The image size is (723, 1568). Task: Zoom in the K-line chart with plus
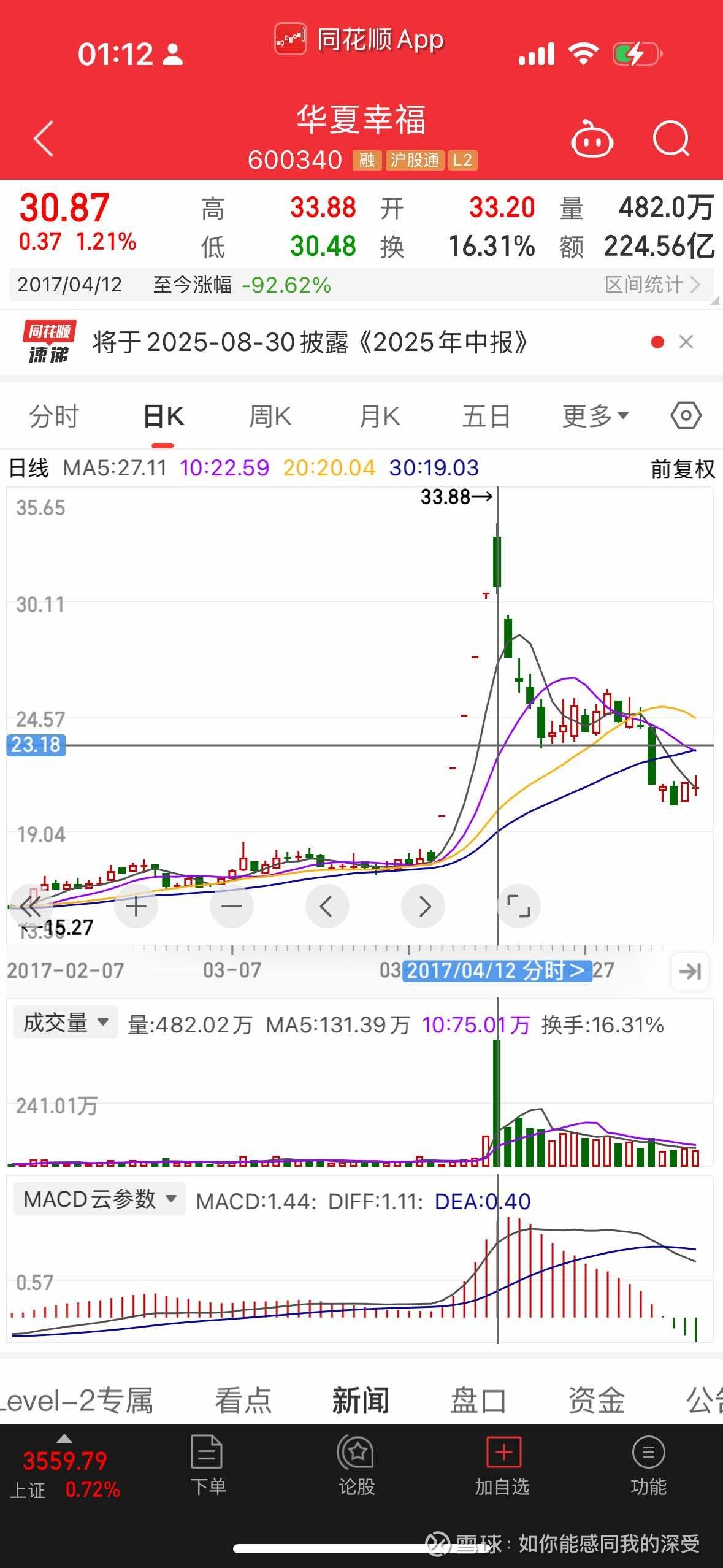tap(136, 906)
